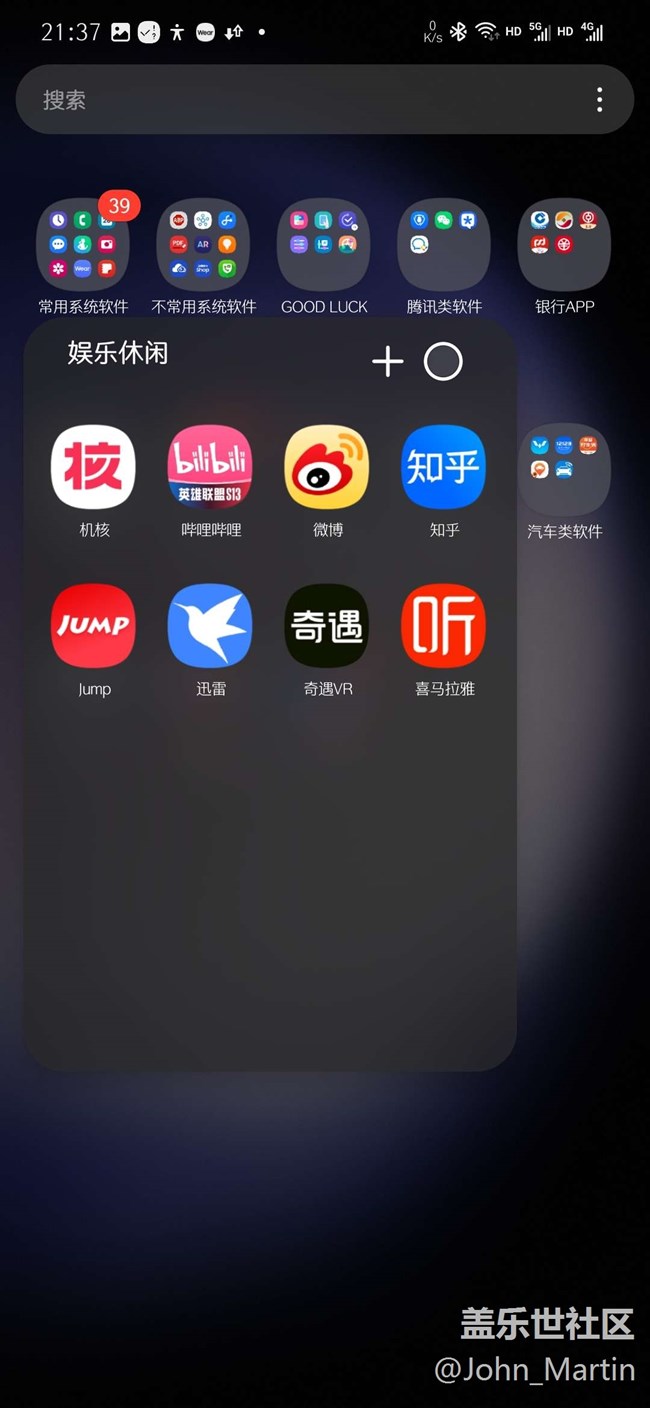Open the 喜马拉雅 app
This screenshot has height=1408, width=650.
click(444, 626)
